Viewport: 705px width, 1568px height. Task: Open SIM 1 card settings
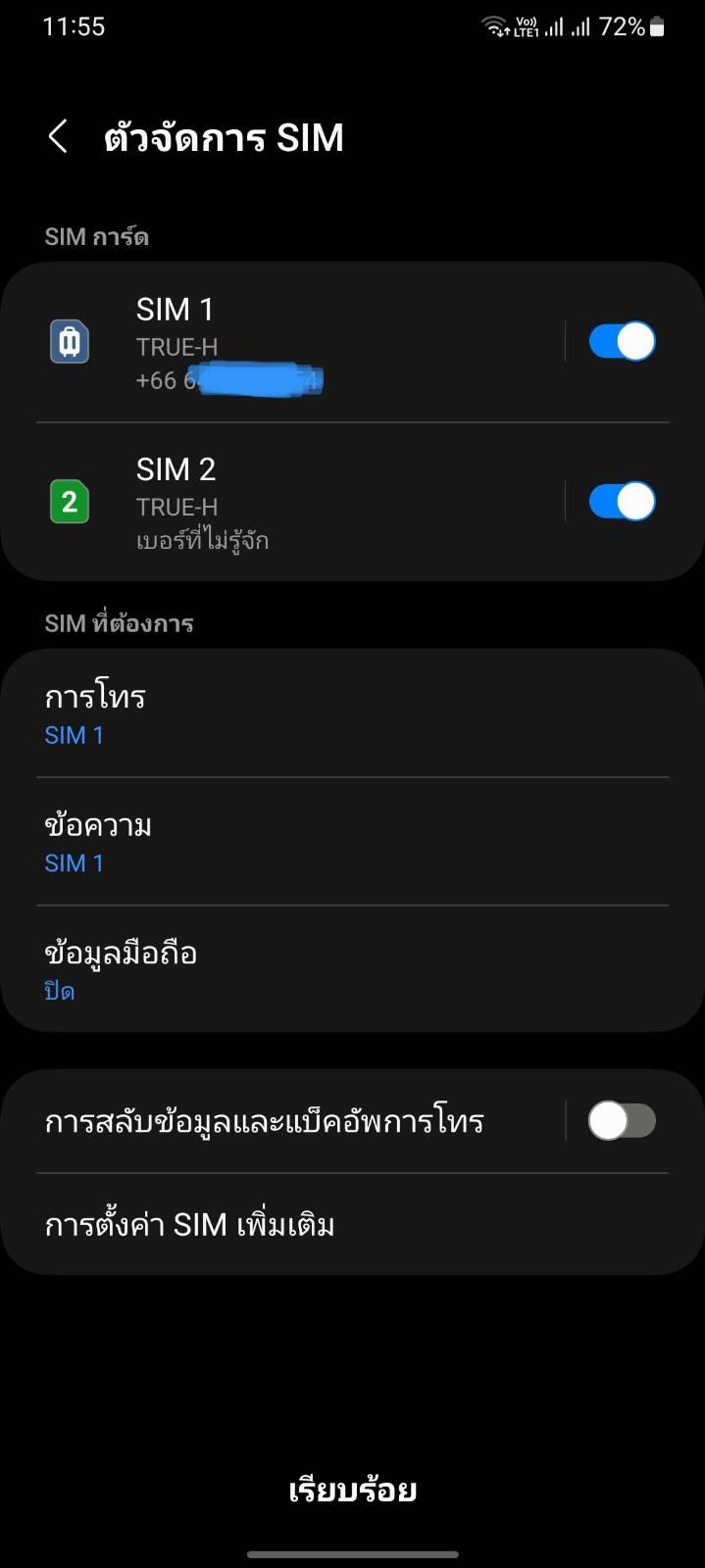click(x=282, y=342)
